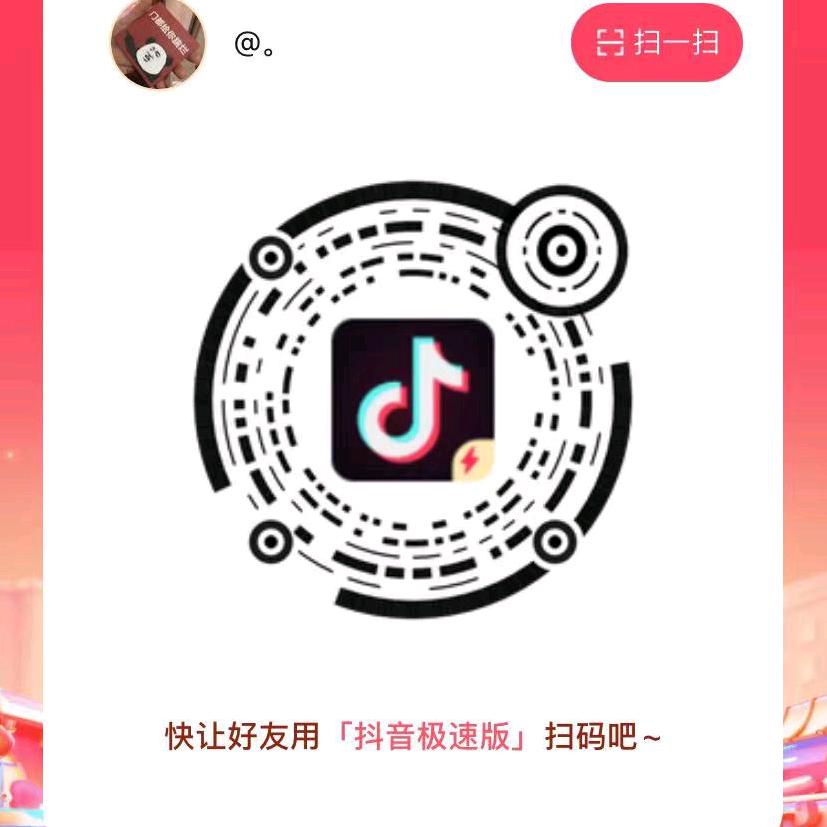Tap the 扫一扫 scan button

point(657,42)
